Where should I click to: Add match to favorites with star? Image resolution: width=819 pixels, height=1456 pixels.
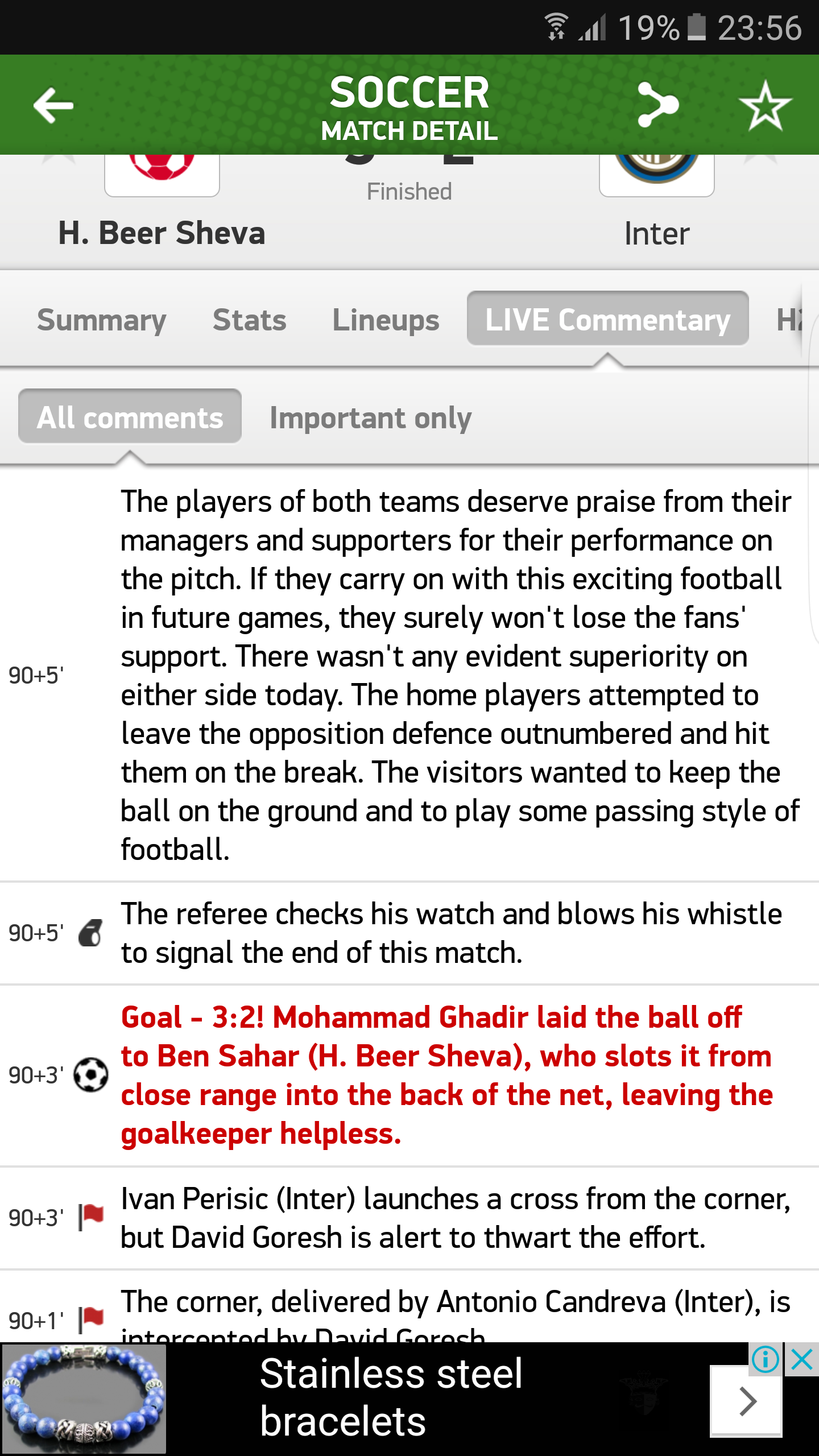pyautogui.click(x=765, y=105)
